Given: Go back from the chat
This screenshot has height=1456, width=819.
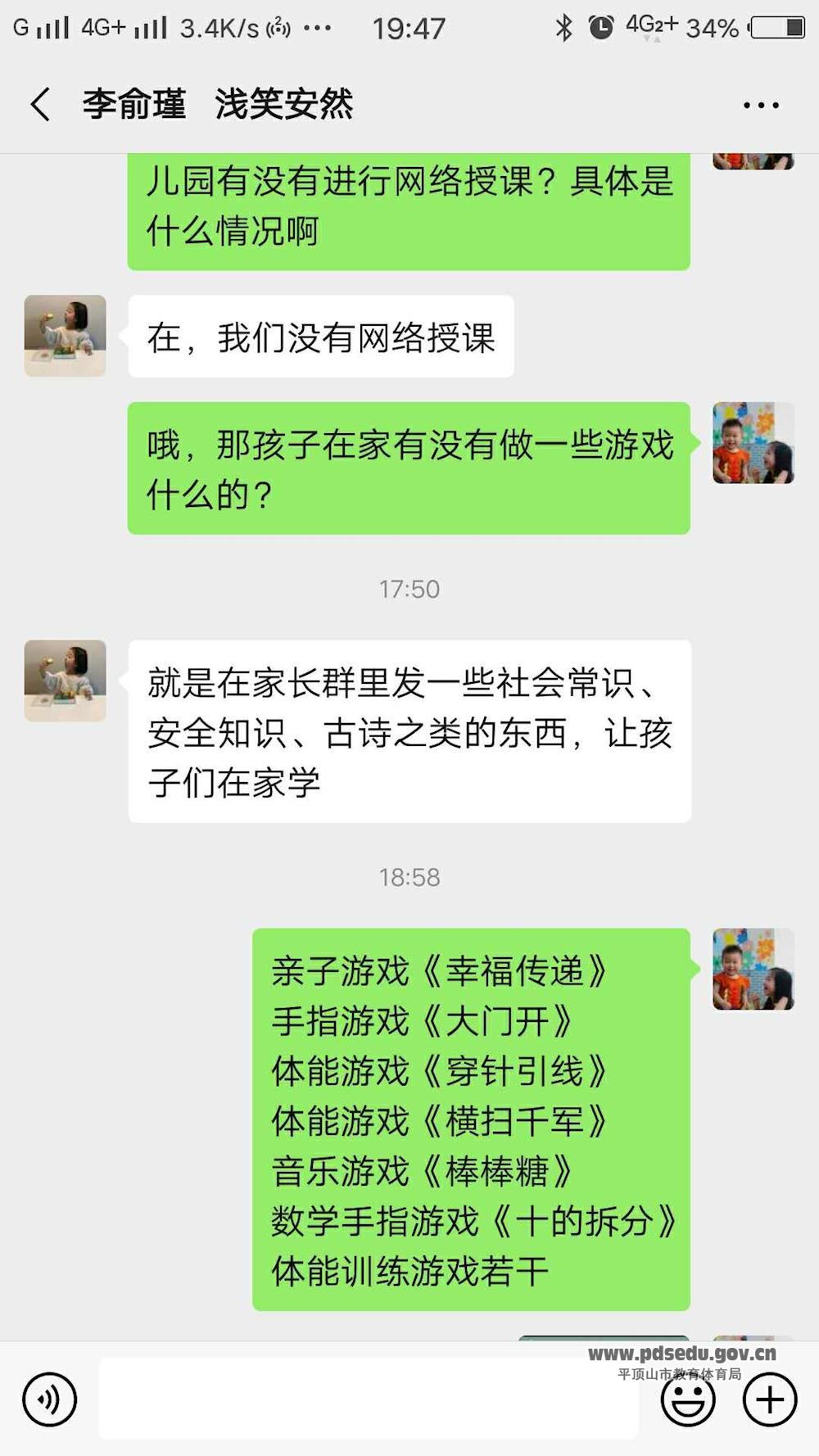Looking at the screenshot, I should pyautogui.click(x=41, y=105).
